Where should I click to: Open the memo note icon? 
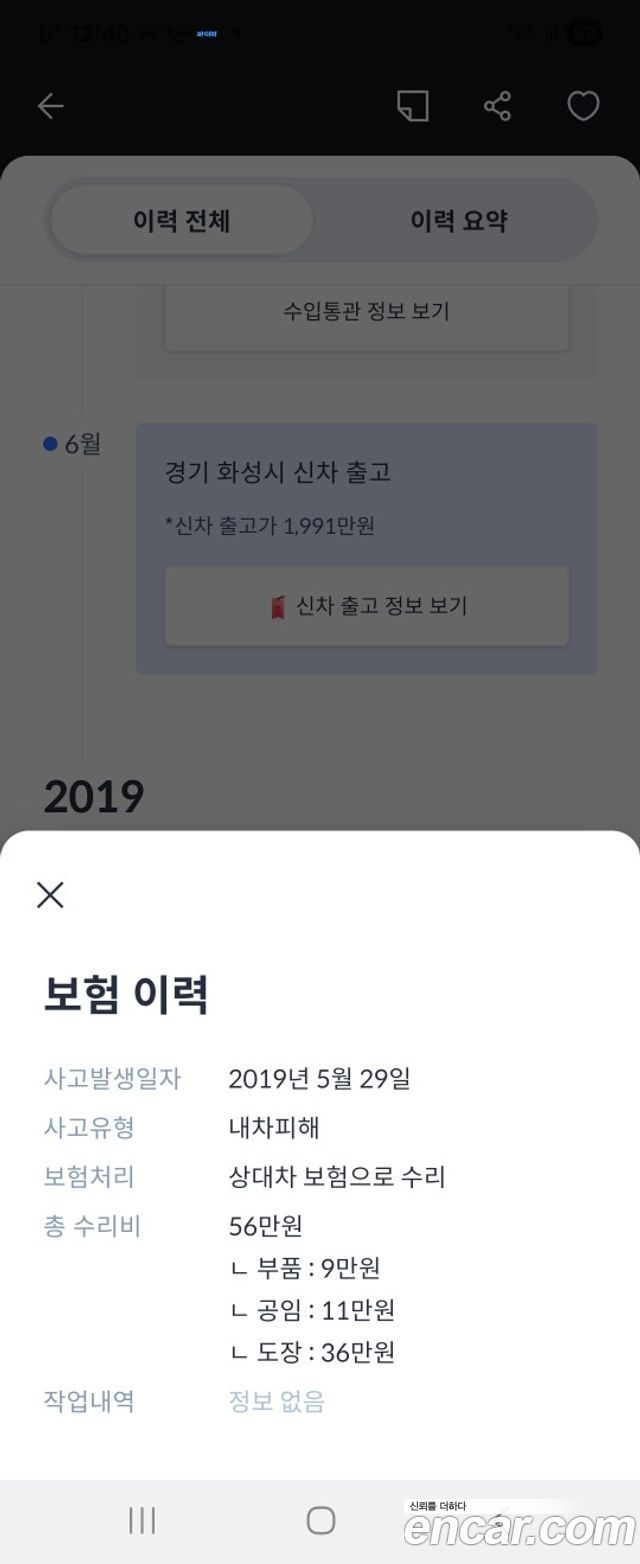point(412,106)
